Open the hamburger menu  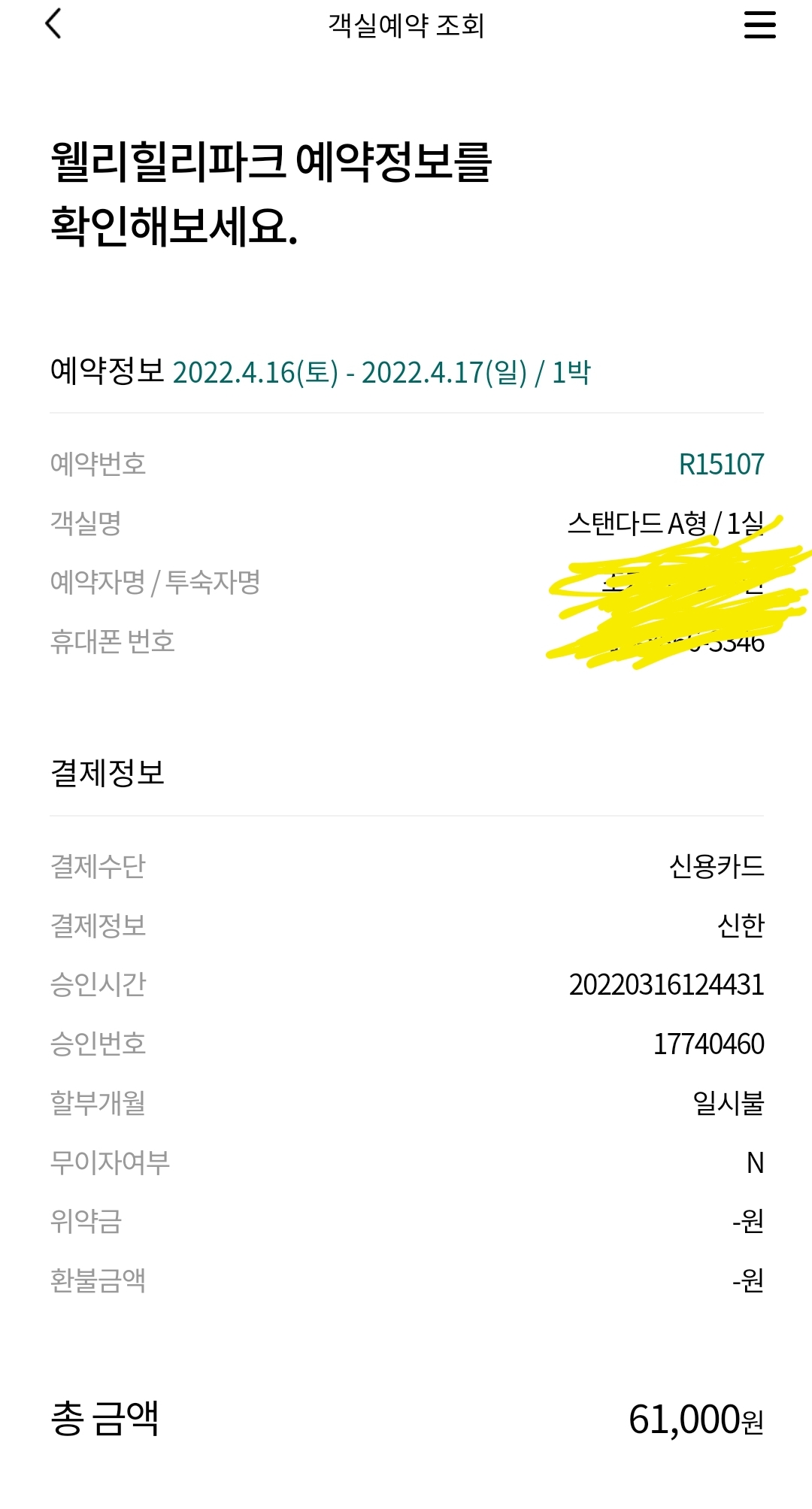click(x=759, y=24)
